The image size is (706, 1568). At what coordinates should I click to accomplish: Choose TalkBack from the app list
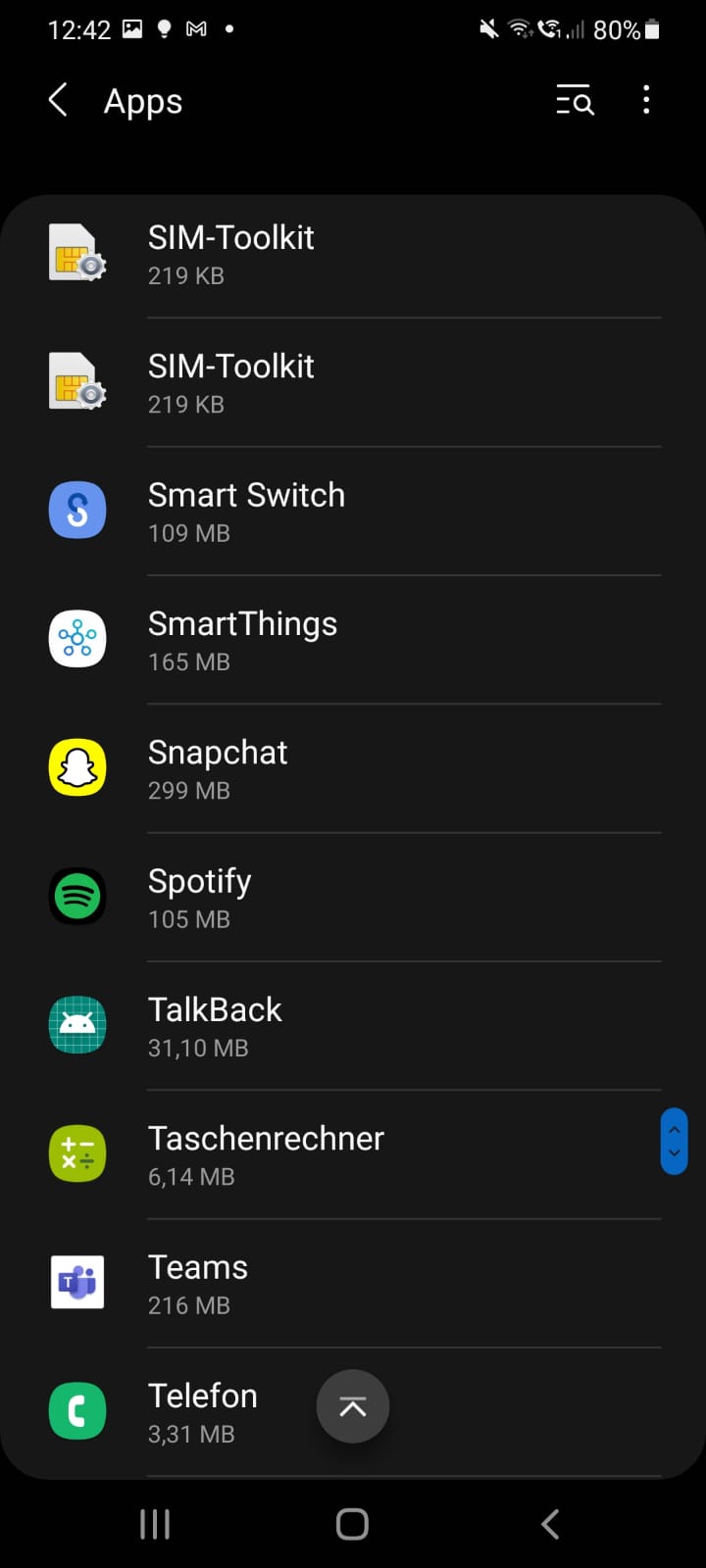coord(353,1026)
